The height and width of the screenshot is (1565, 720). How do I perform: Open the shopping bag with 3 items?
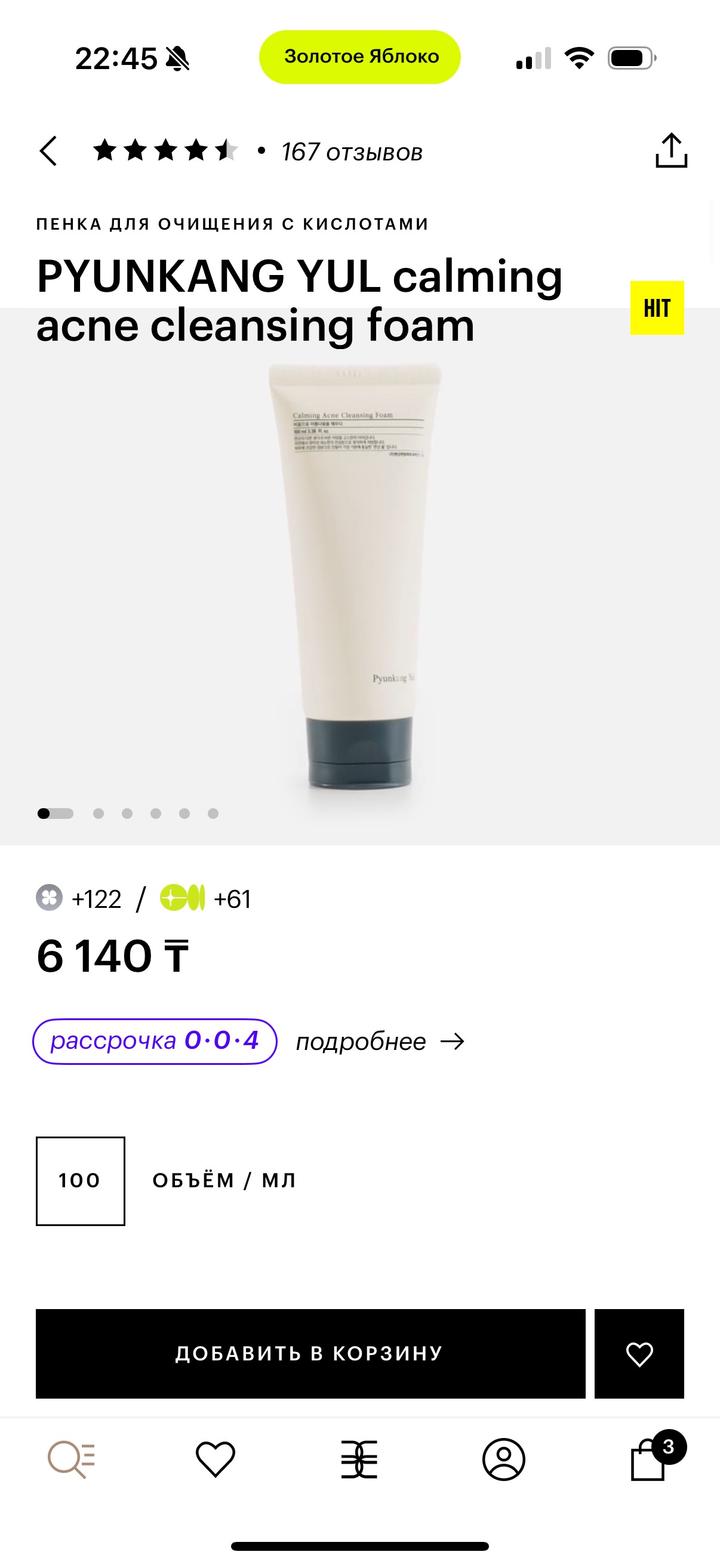point(650,1460)
